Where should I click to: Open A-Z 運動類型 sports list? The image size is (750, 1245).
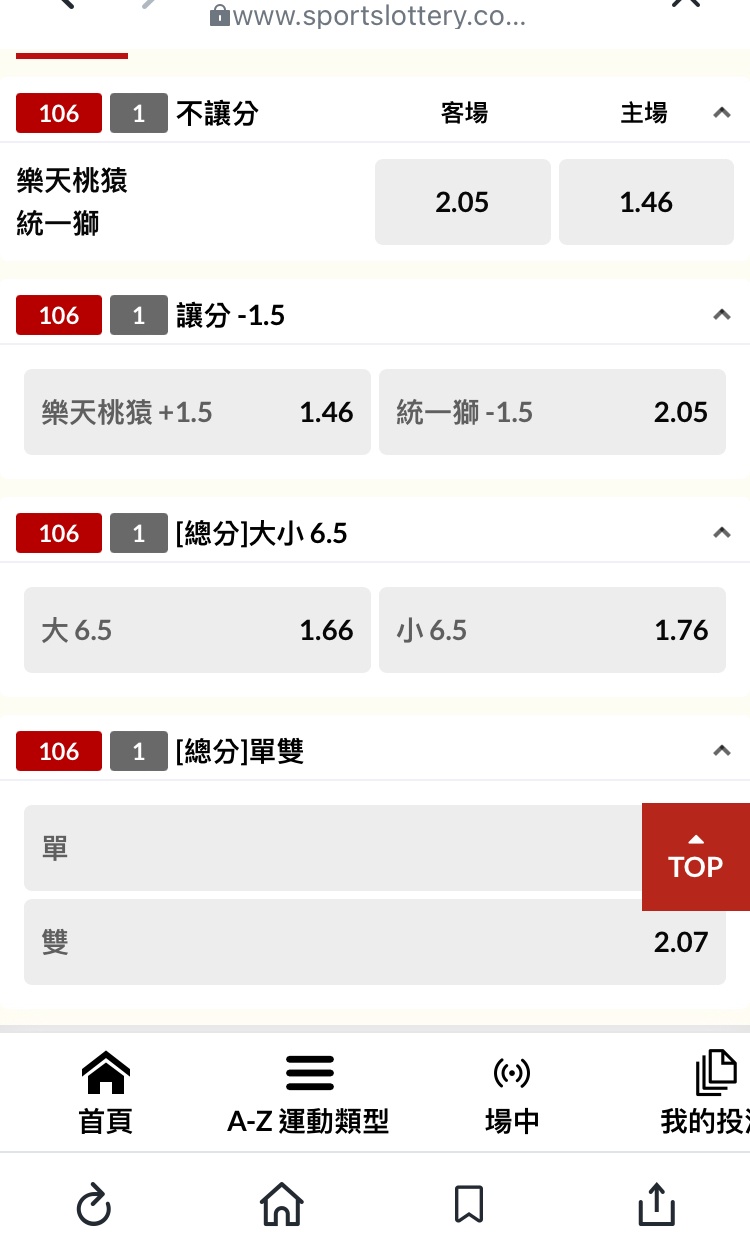(x=308, y=1093)
